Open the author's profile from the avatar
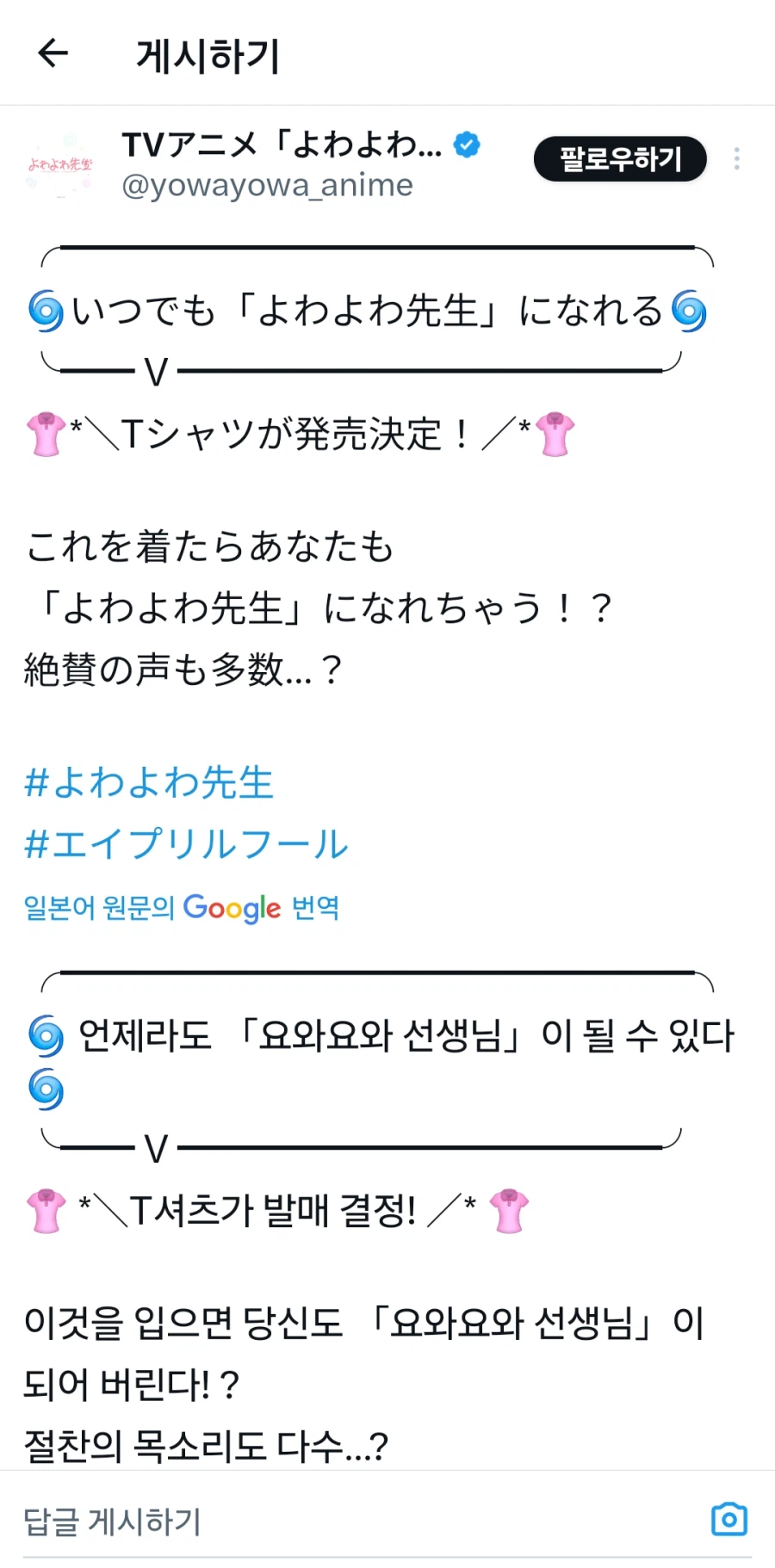This screenshot has width=775, height=1568. click(x=60, y=162)
